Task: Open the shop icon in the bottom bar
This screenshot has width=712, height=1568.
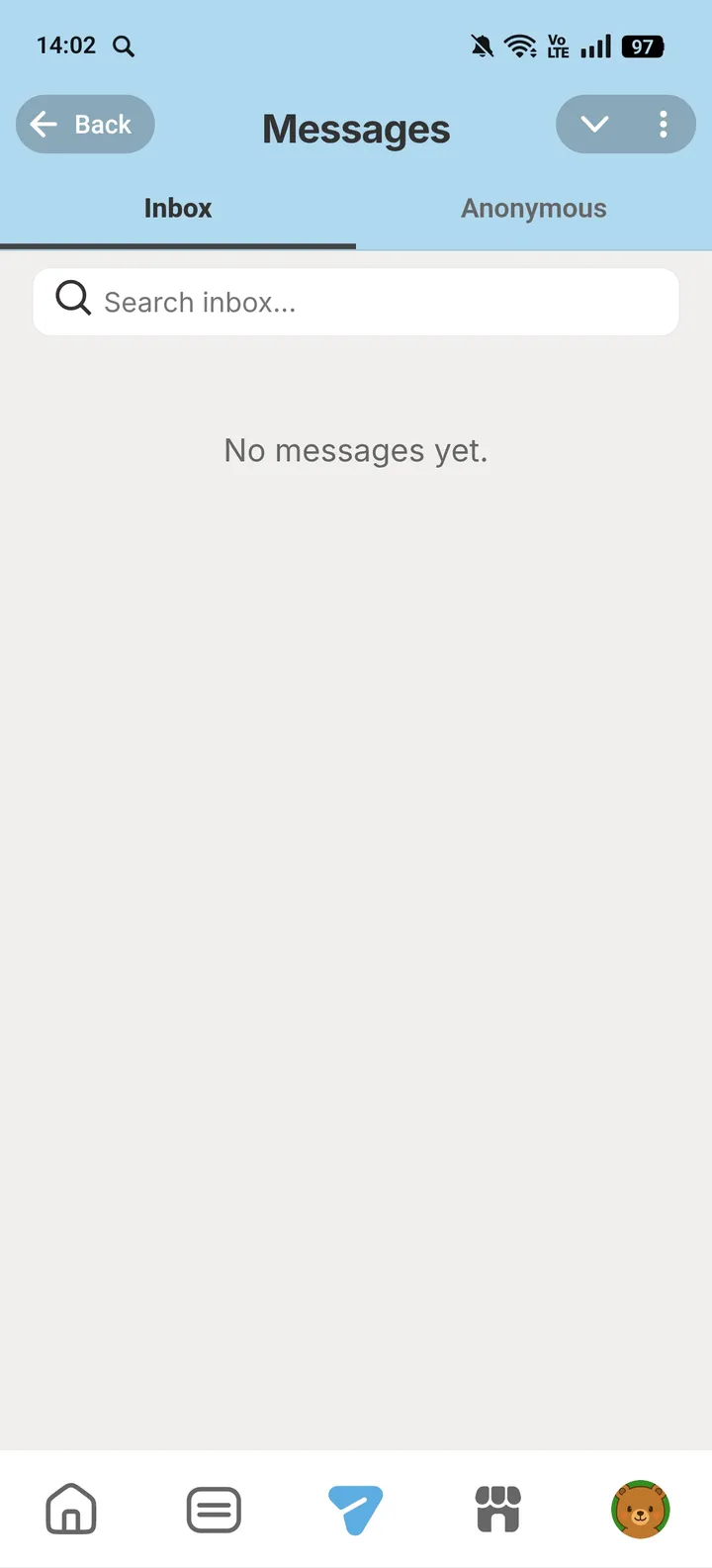Action: pos(498,1509)
